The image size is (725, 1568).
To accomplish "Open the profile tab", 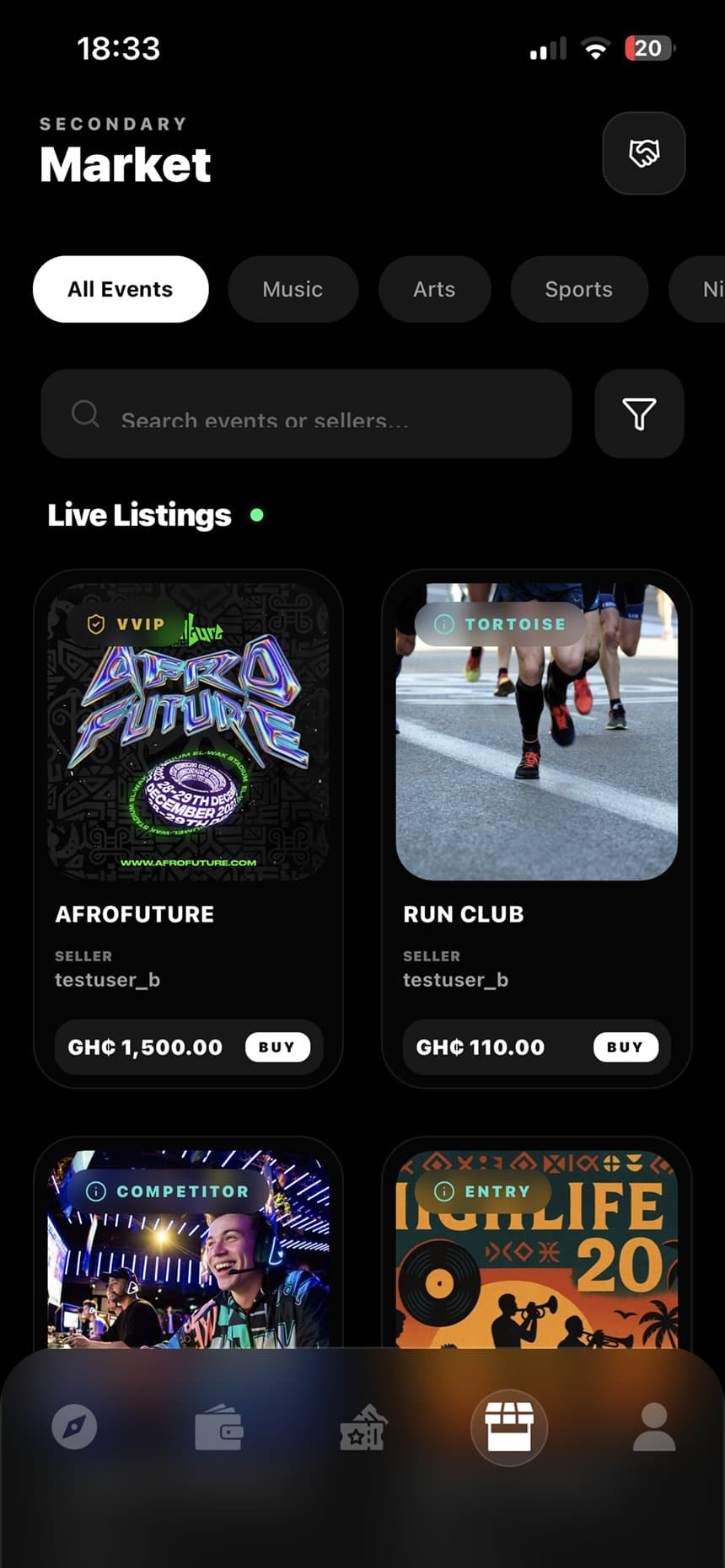I will coord(654,1427).
